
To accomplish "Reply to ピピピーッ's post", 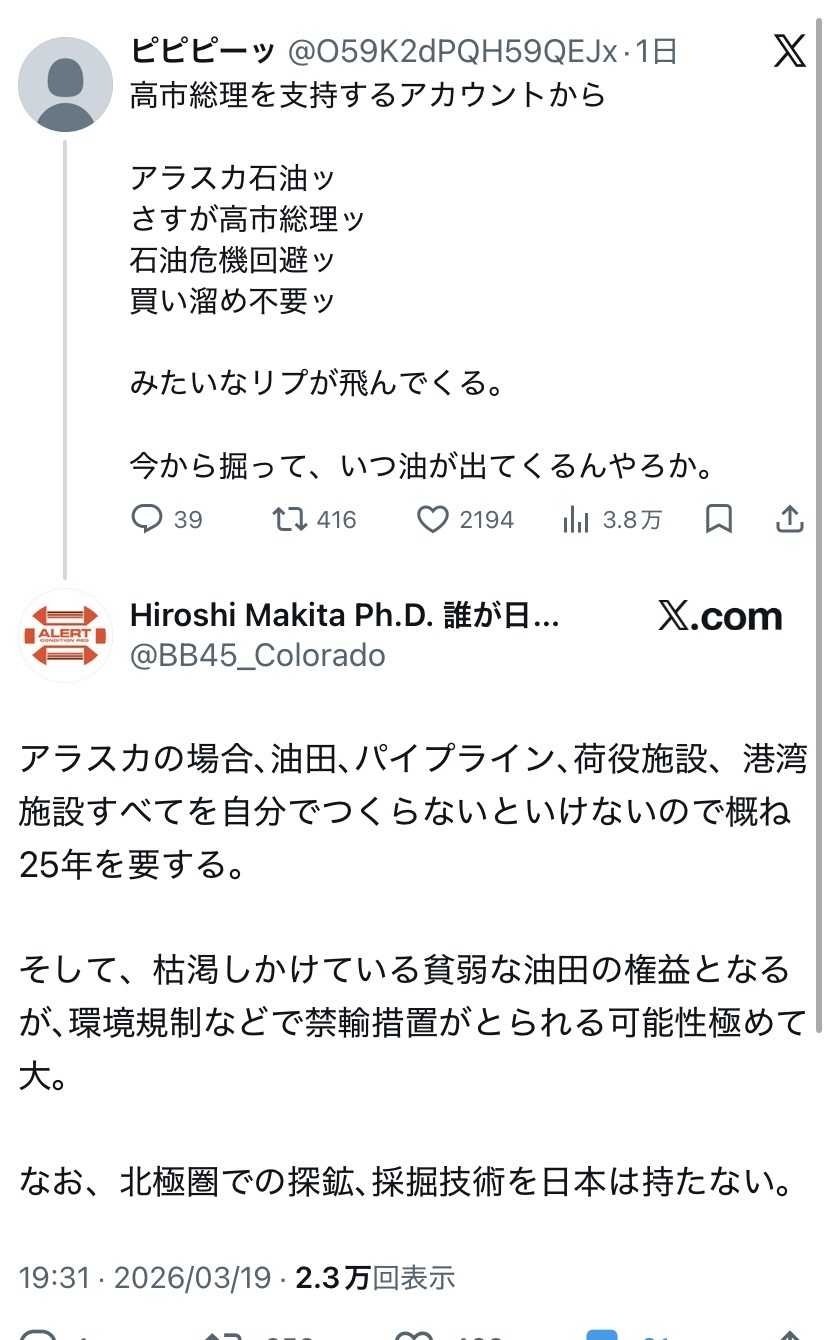I will [x=148, y=519].
